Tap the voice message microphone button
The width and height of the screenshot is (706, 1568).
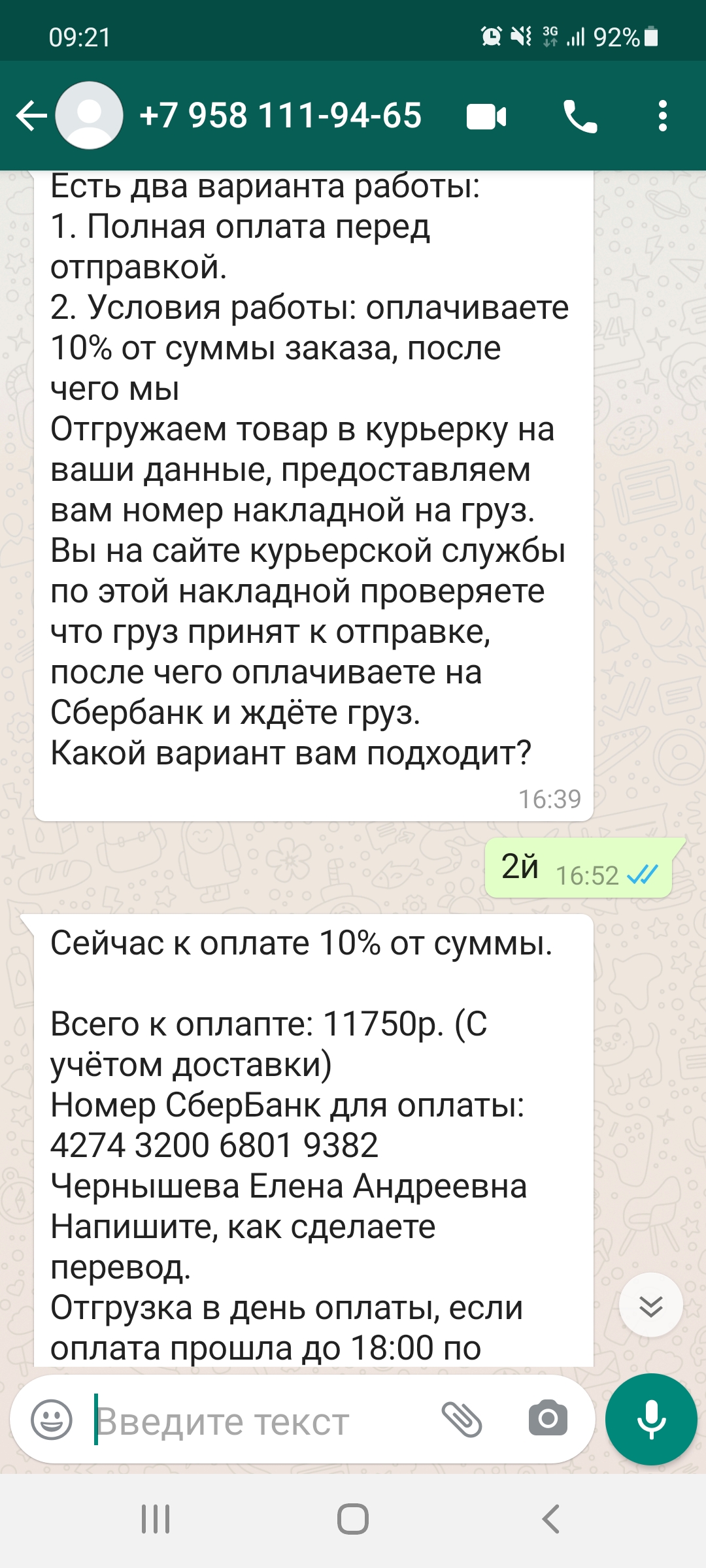tap(651, 1420)
